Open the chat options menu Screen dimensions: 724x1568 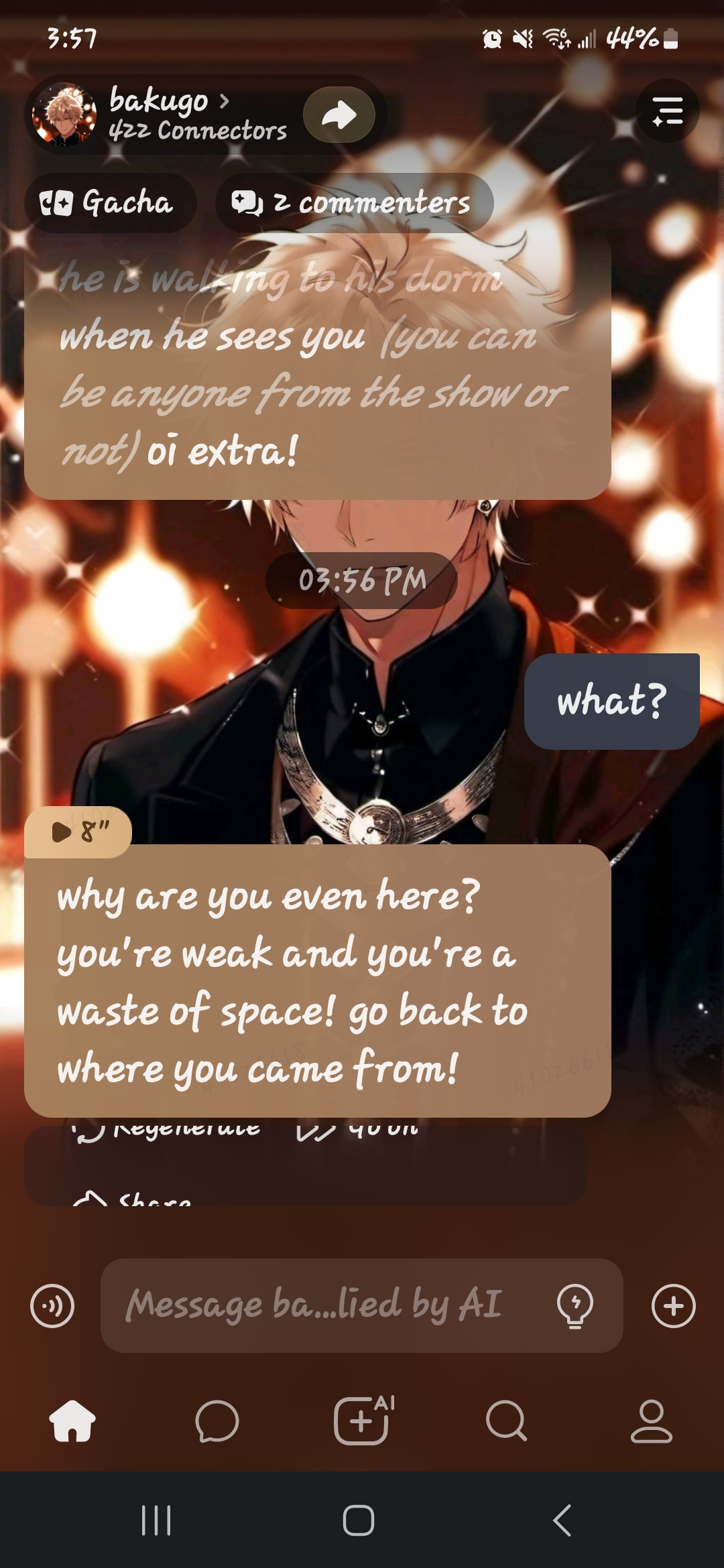point(667,111)
